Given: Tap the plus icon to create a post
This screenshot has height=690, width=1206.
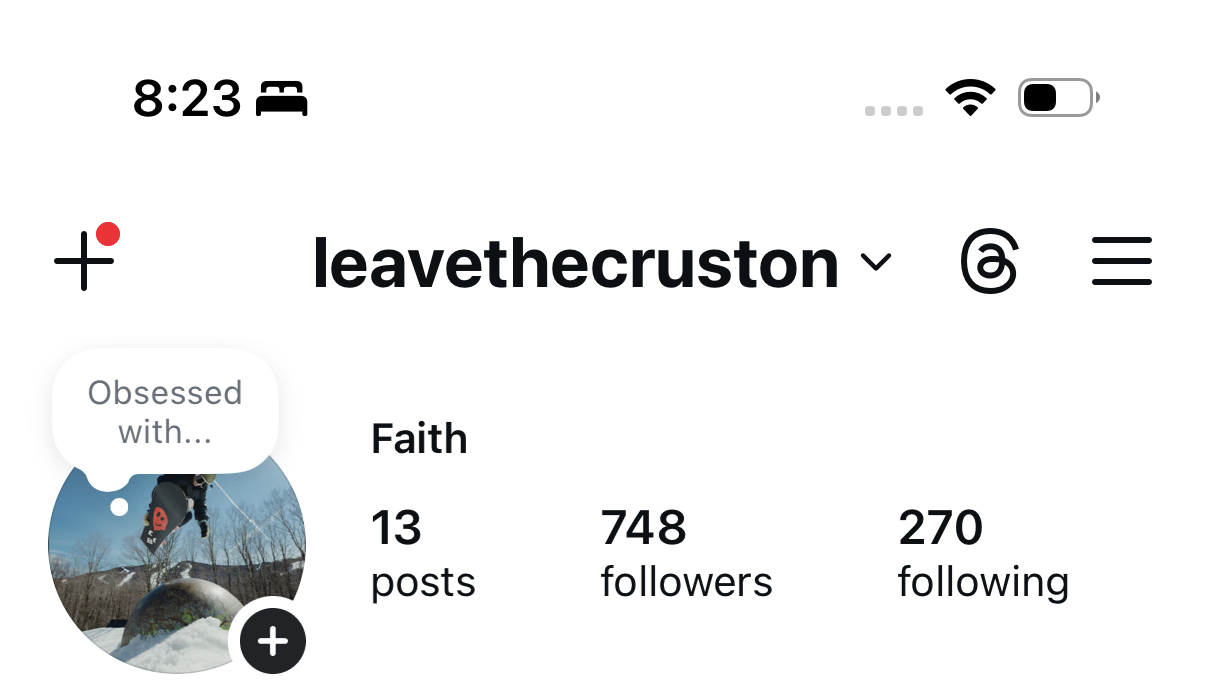Looking at the screenshot, I should 84,261.
